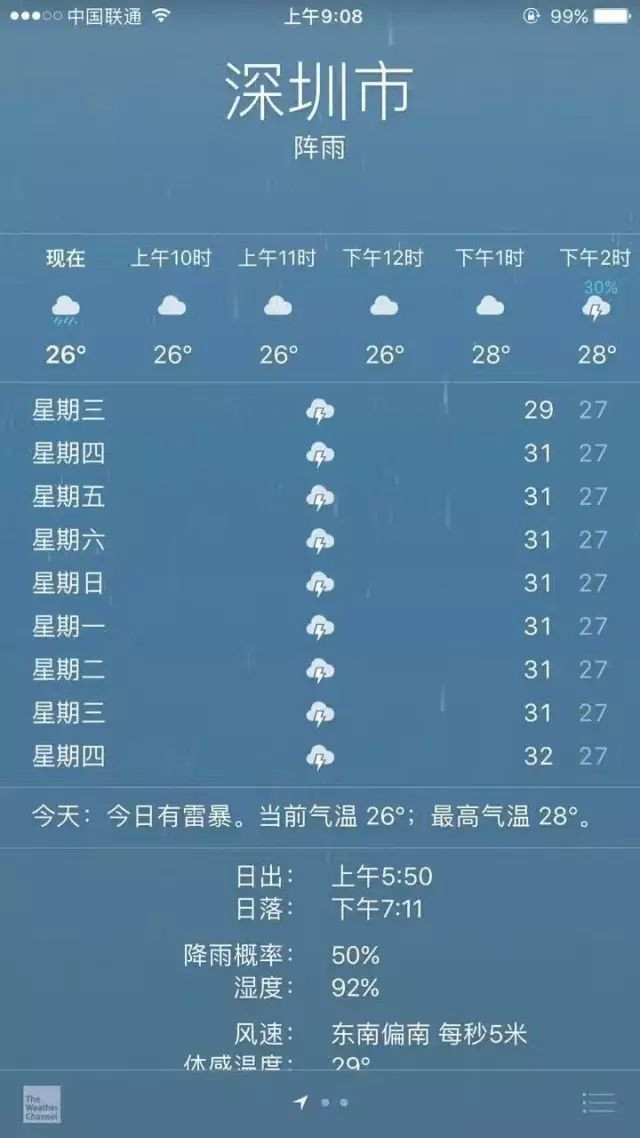The image size is (640, 1138).
Task: Open the city list menu
Action: coord(599,1102)
